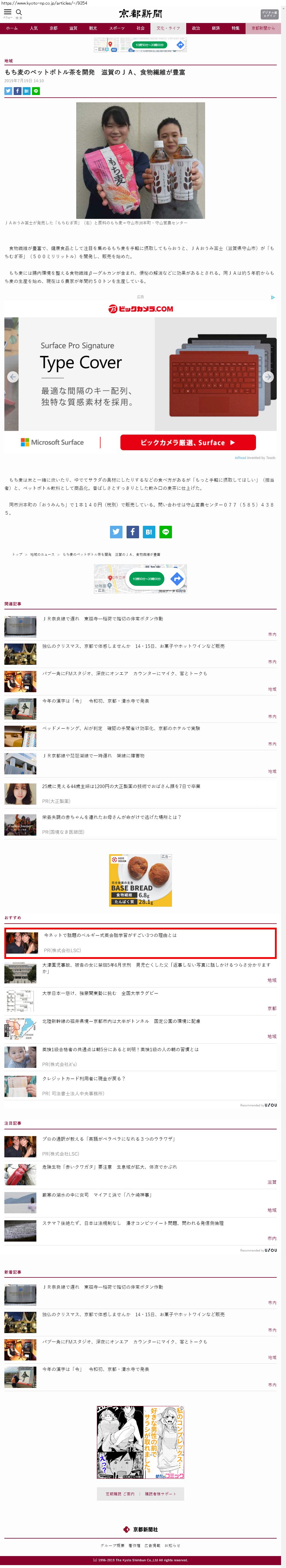Image resolution: width=286 pixels, height=1568 pixels.
Task: Go to the 滋賀 section tab
Action: (73, 28)
